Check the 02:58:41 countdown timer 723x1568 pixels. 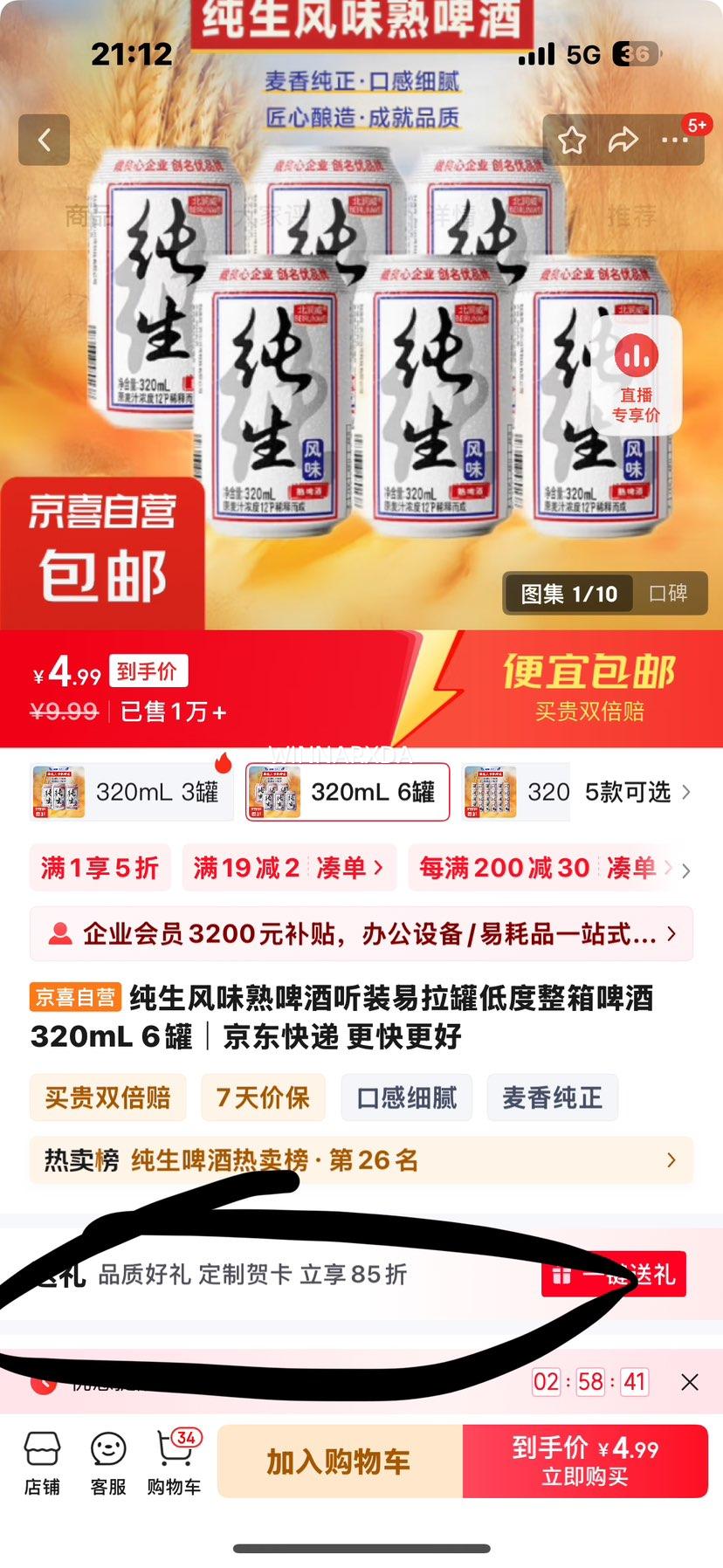(x=589, y=1382)
